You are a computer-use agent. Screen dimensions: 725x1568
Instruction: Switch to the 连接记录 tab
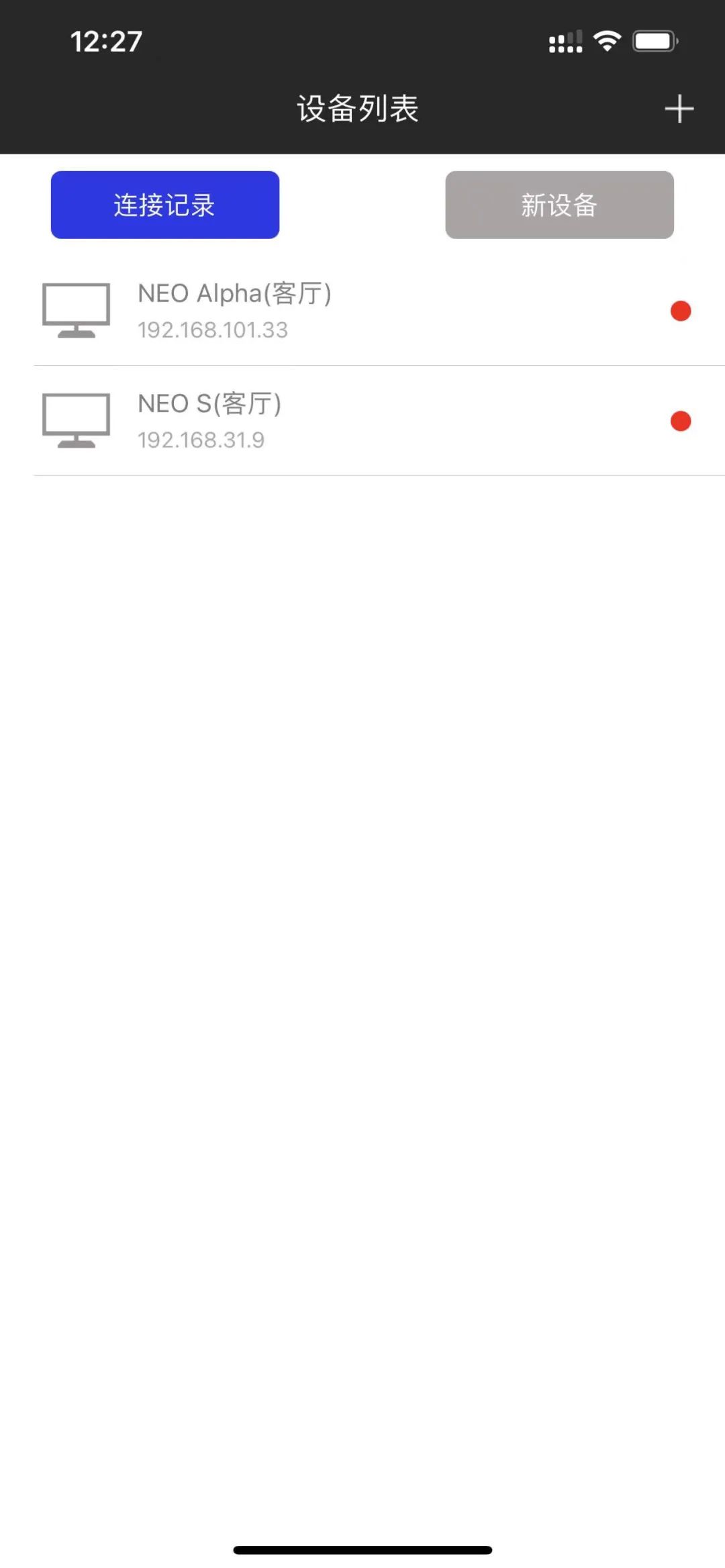165,205
